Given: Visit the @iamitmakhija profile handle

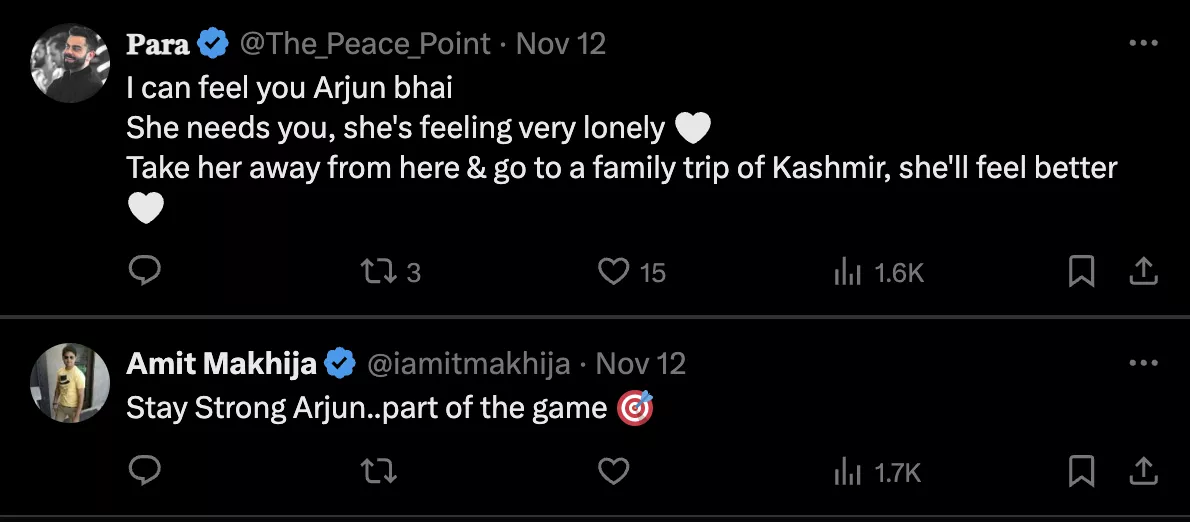Looking at the screenshot, I should [469, 363].
